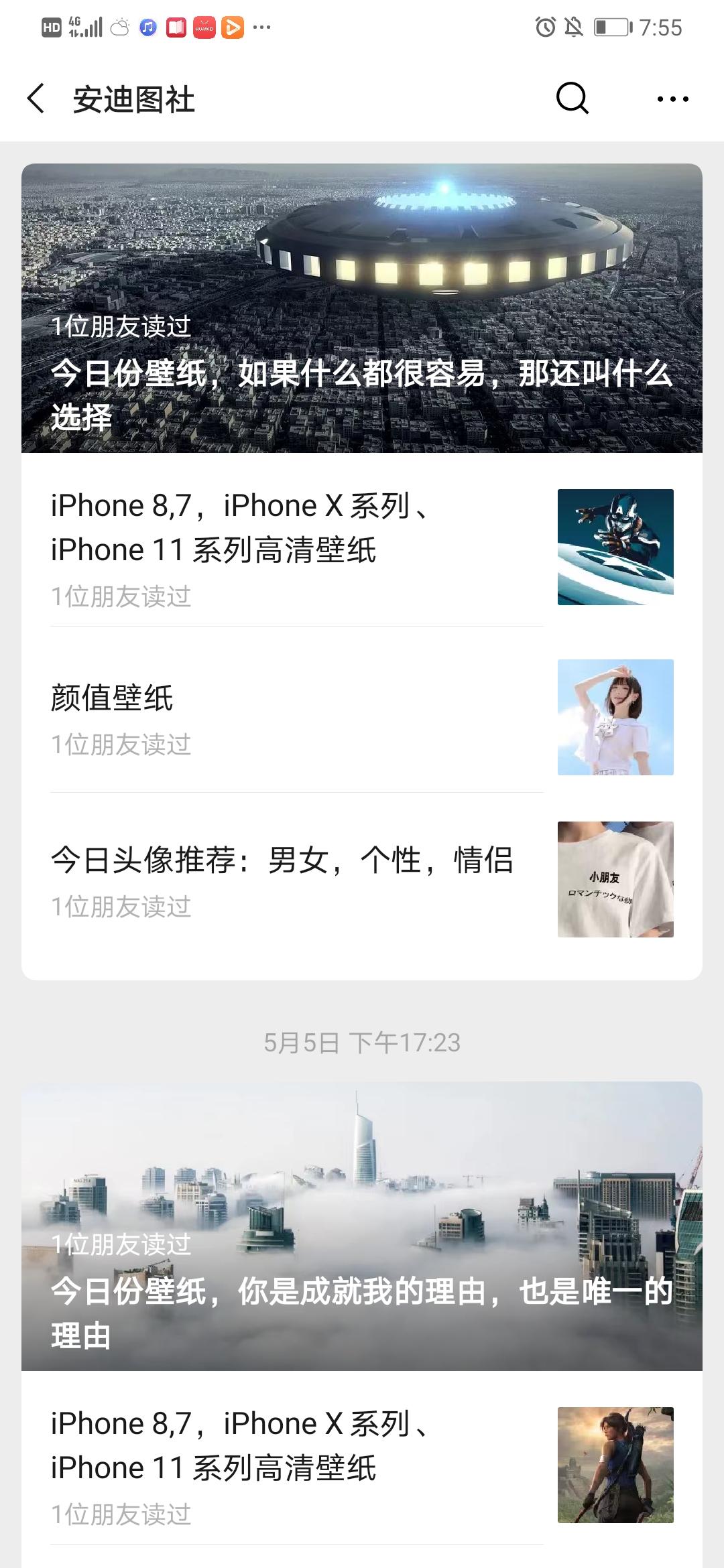Open the three-dot more options menu
724x1568 pixels.
672,99
